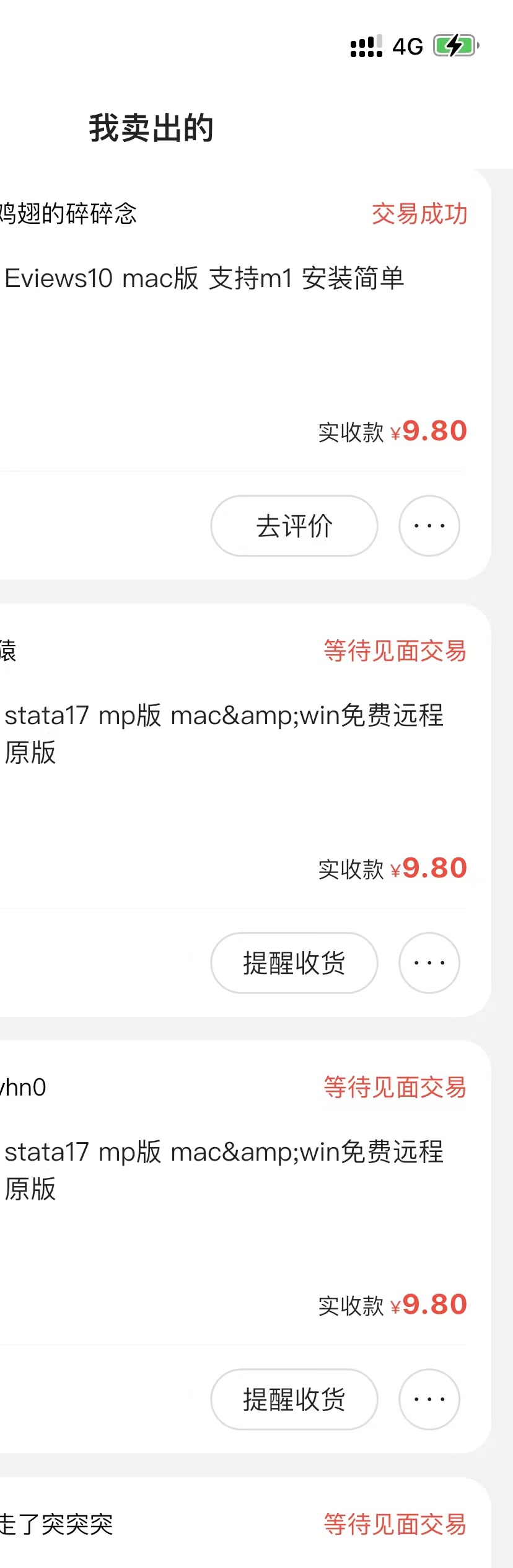Open more options for the Eviews10 order

click(429, 526)
